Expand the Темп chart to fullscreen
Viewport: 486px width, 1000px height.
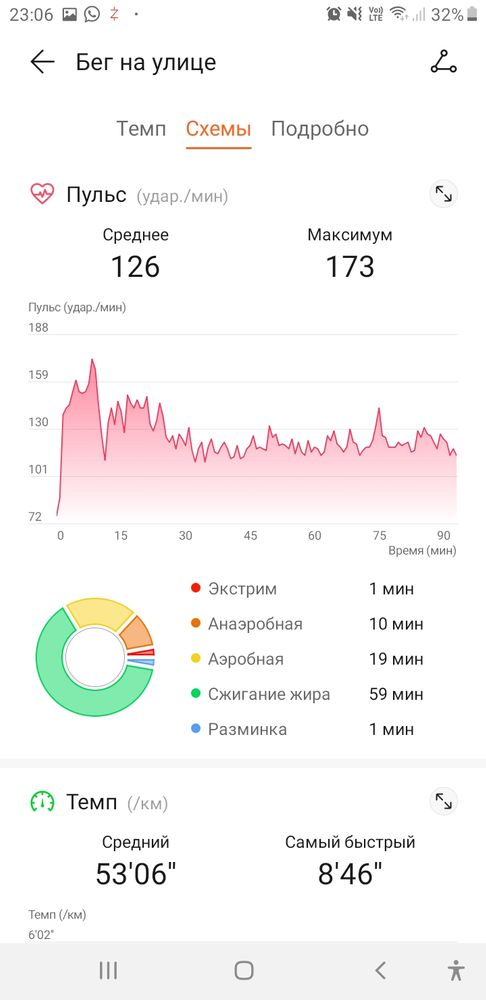(443, 801)
